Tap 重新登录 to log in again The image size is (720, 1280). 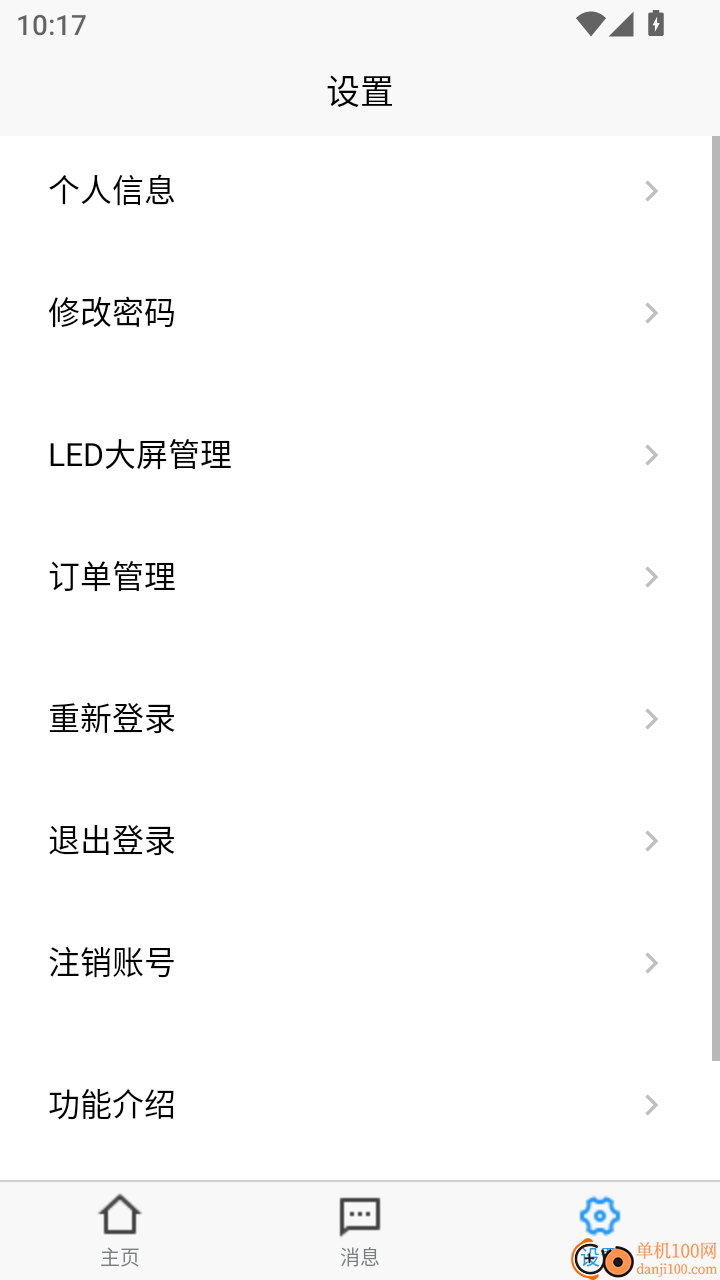[x=112, y=719]
